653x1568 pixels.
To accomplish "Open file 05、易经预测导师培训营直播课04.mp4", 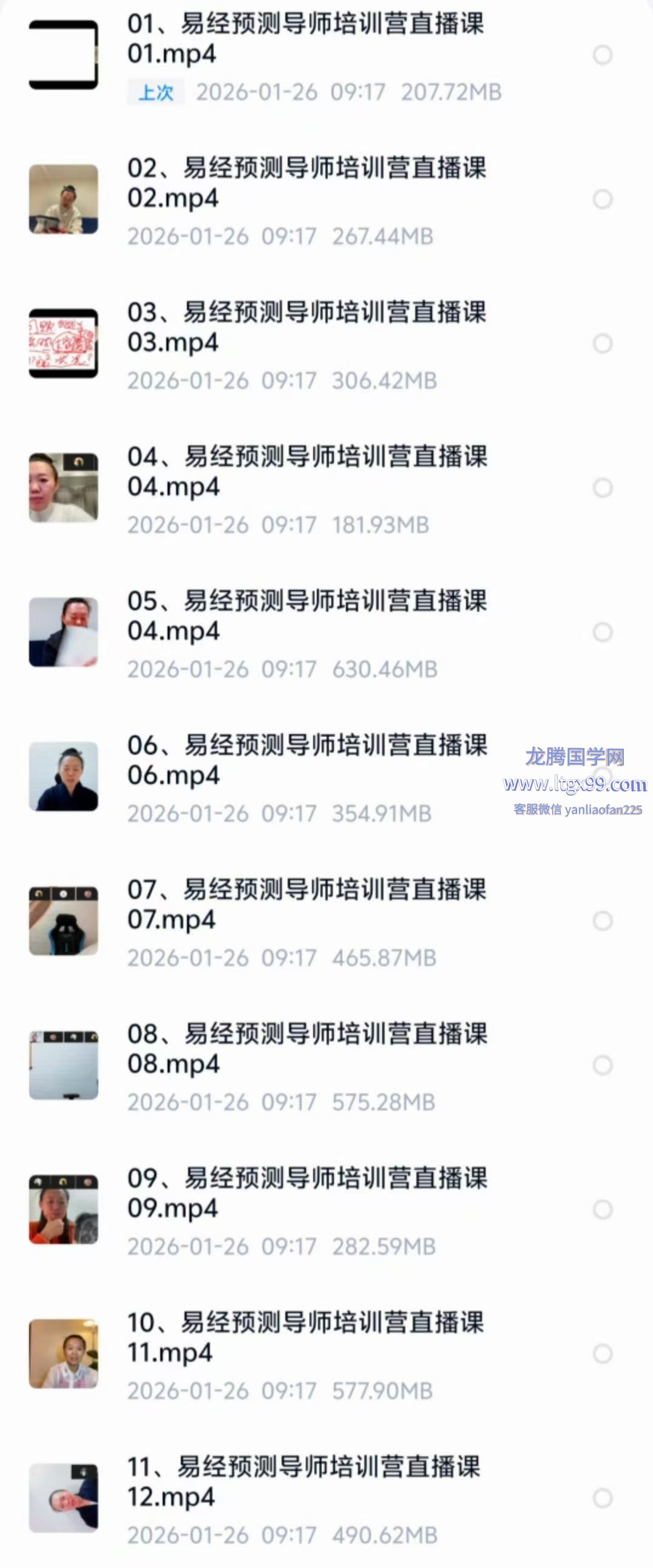I will pos(305,616).
